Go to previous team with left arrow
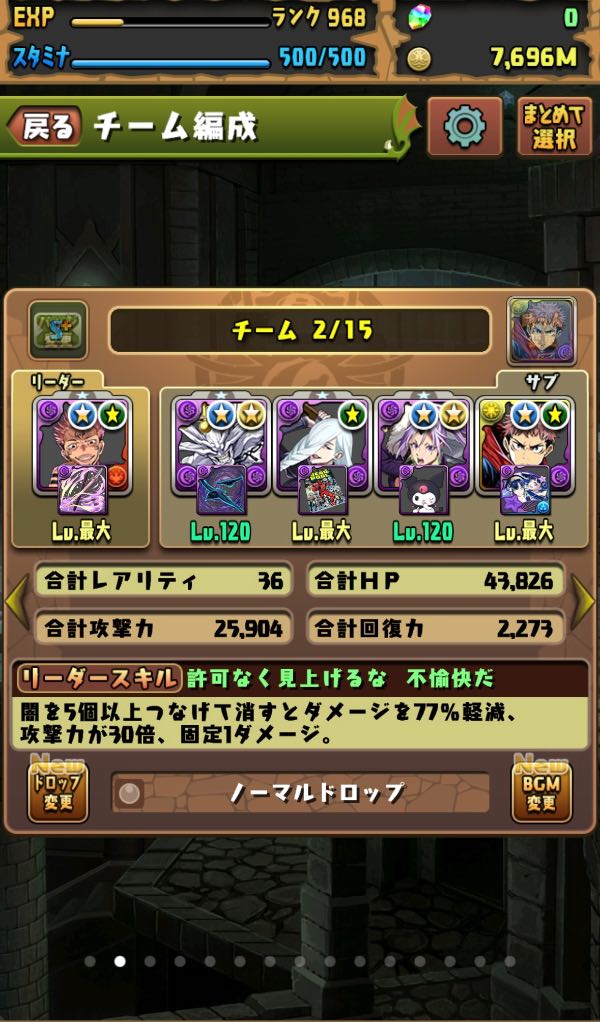 tap(15, 600)
